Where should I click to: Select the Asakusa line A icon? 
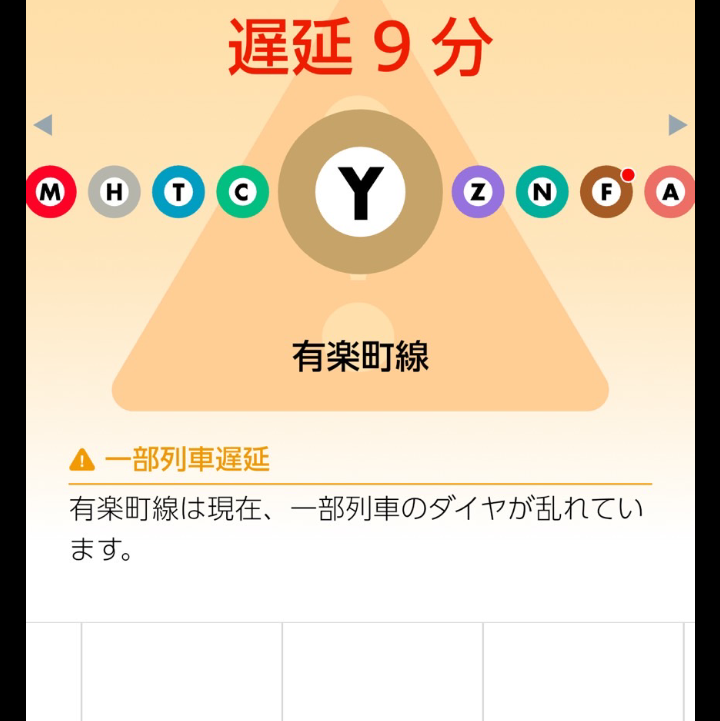pos(669,192)
